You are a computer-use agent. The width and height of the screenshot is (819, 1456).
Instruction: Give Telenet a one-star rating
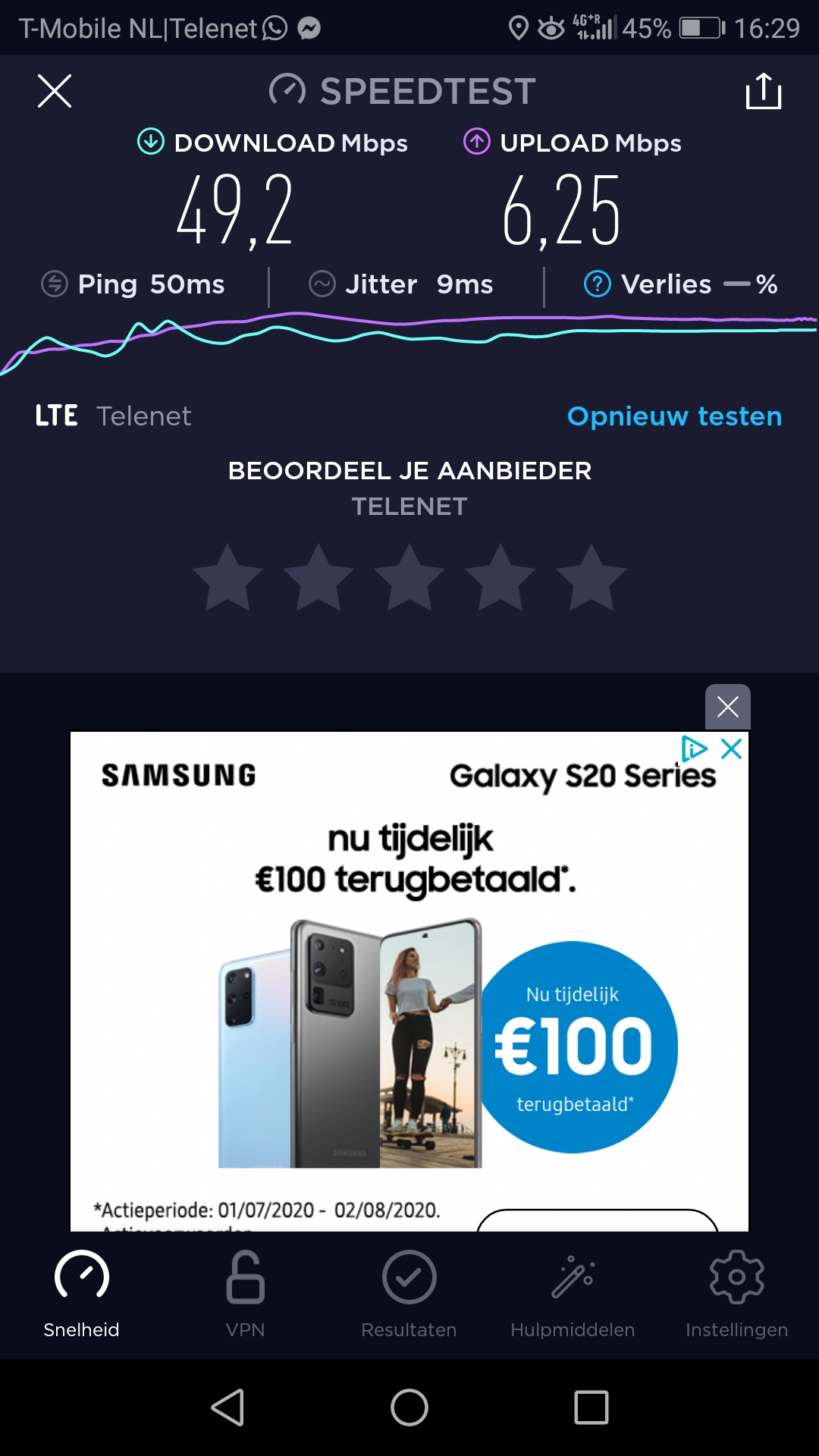pyautogui.click(x=227, y=578)
